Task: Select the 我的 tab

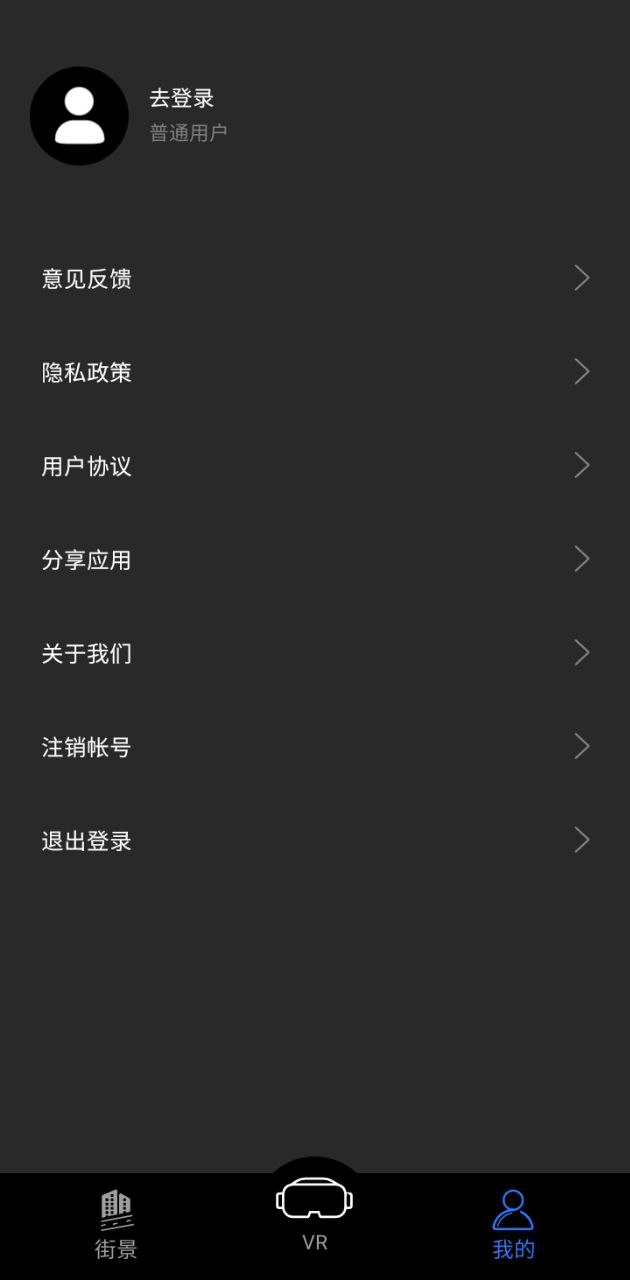Action: pos(513,1225)
